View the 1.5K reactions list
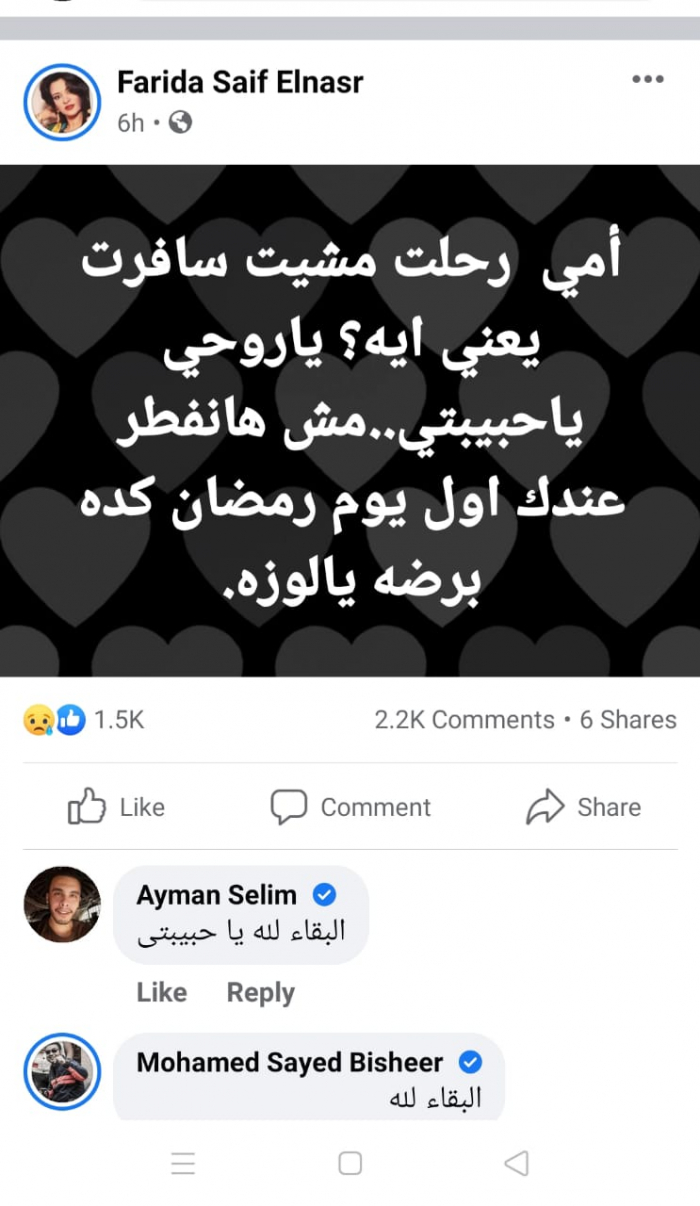 point(85,720)
